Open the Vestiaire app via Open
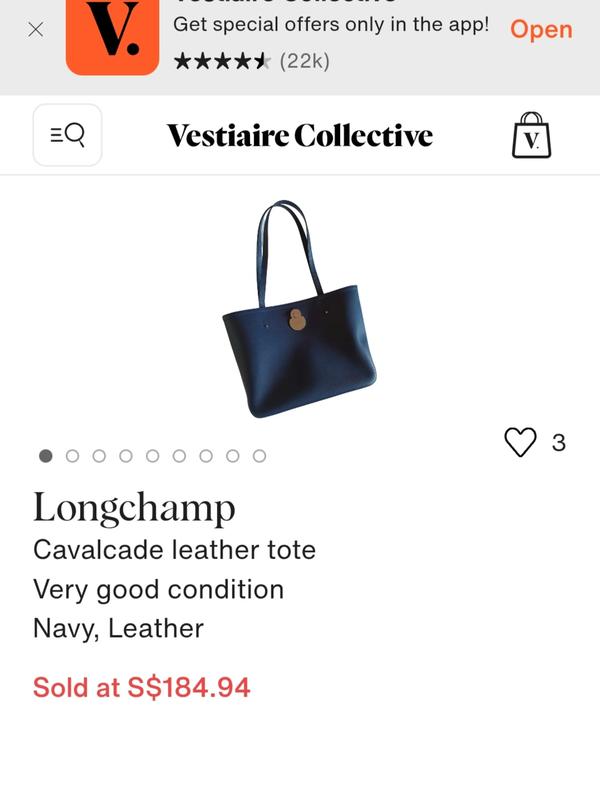The image size is (600, 800). 540,30
